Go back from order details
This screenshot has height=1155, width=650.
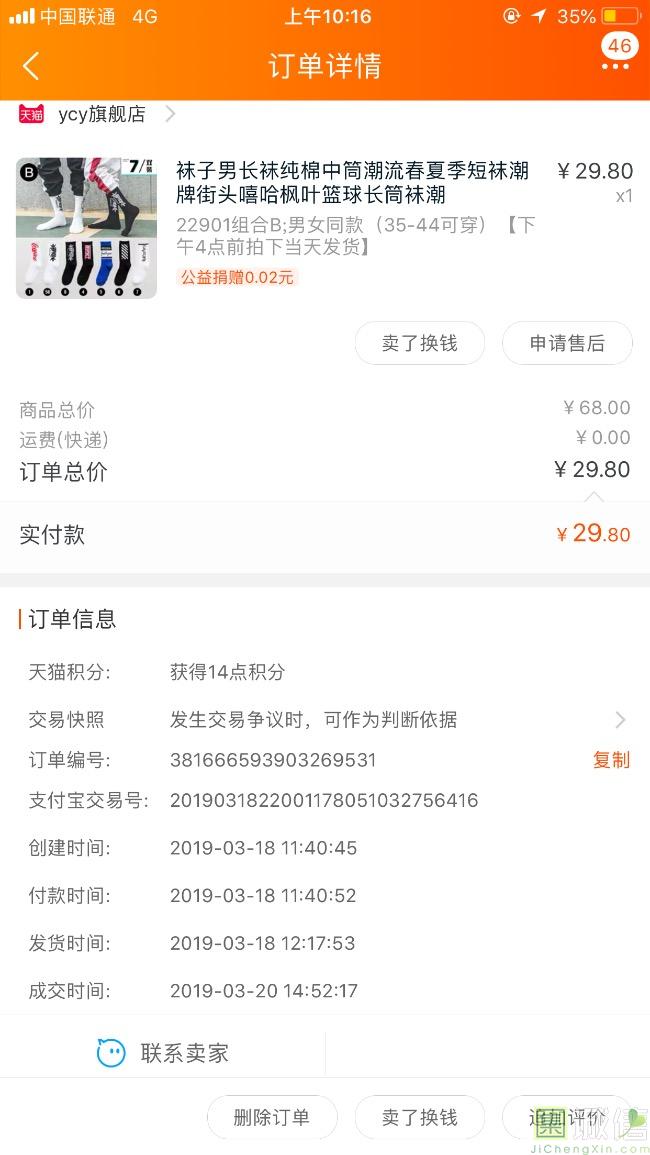coord(31,66)
